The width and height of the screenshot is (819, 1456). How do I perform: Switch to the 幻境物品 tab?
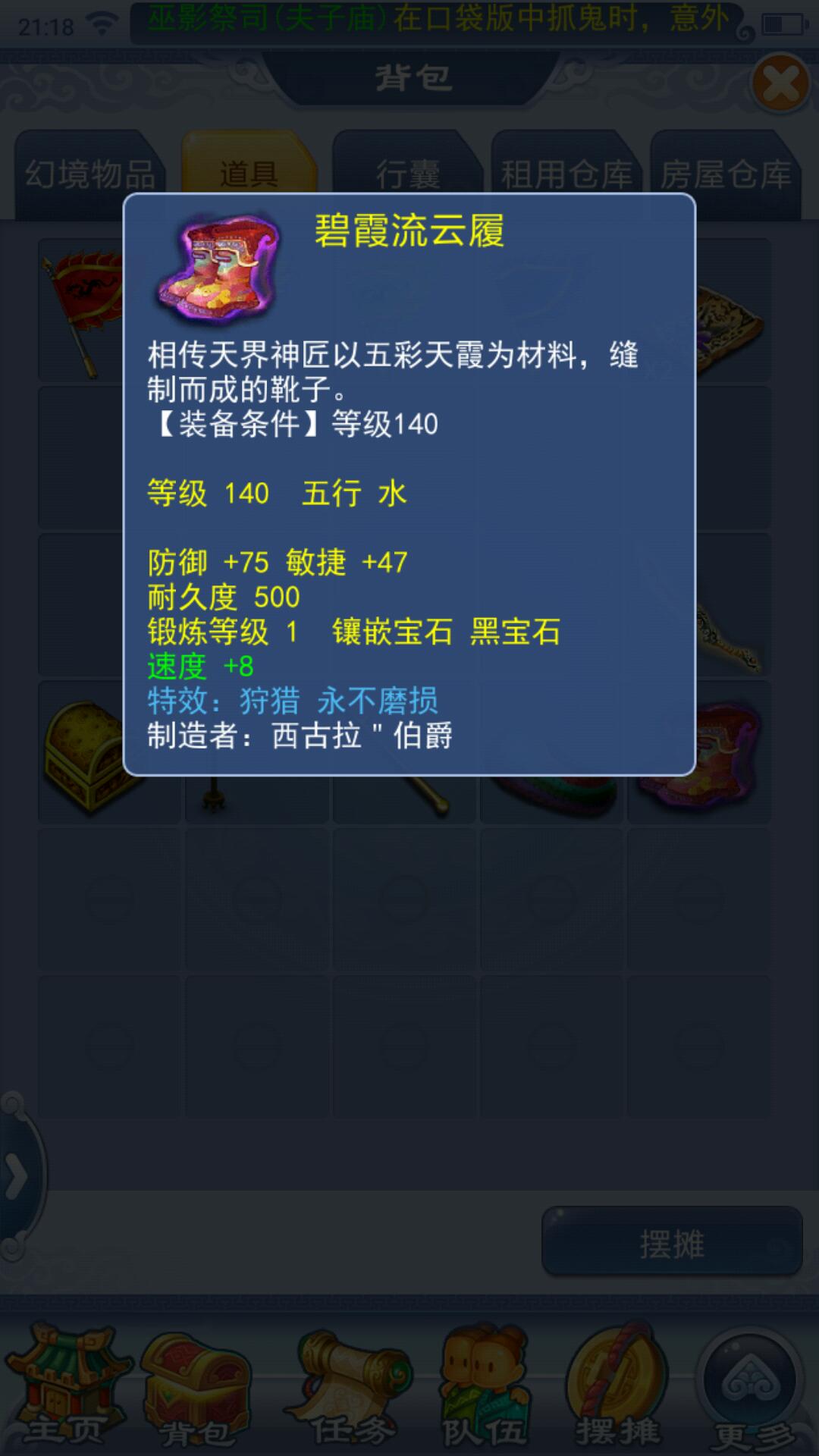(89, 174)
